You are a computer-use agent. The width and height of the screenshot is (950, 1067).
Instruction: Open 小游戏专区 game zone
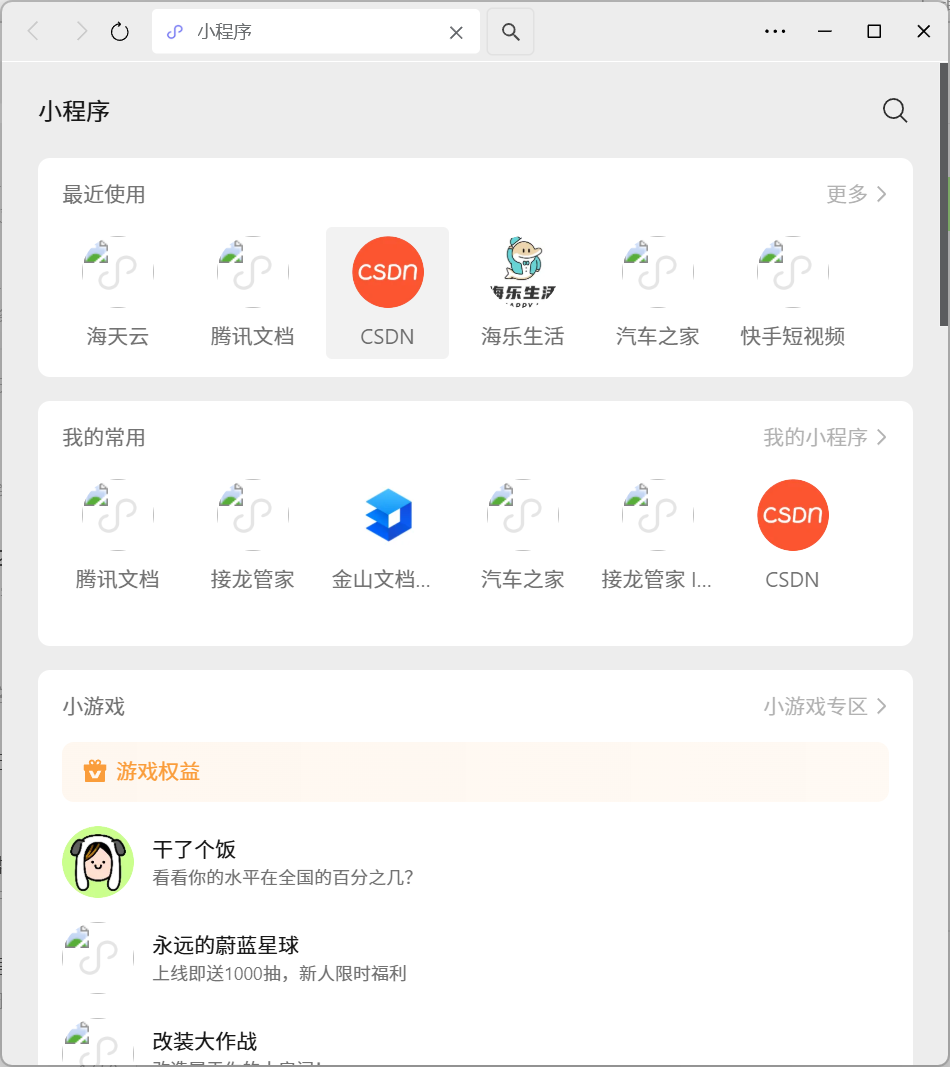pyautogui.click(x=825, y=706)
